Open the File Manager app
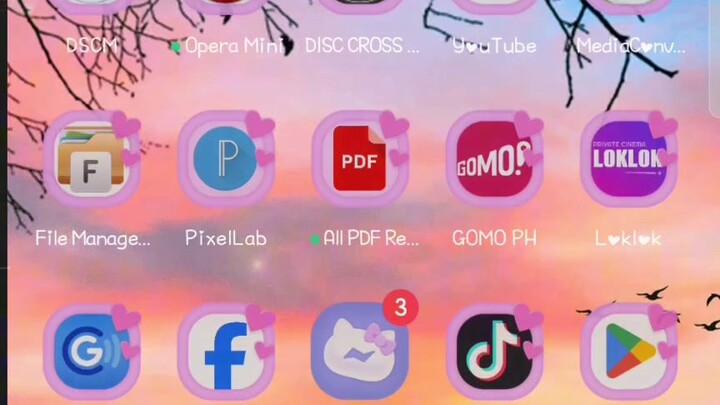The height and width of the screenshot is (405, 720). [x=92, y=162]
